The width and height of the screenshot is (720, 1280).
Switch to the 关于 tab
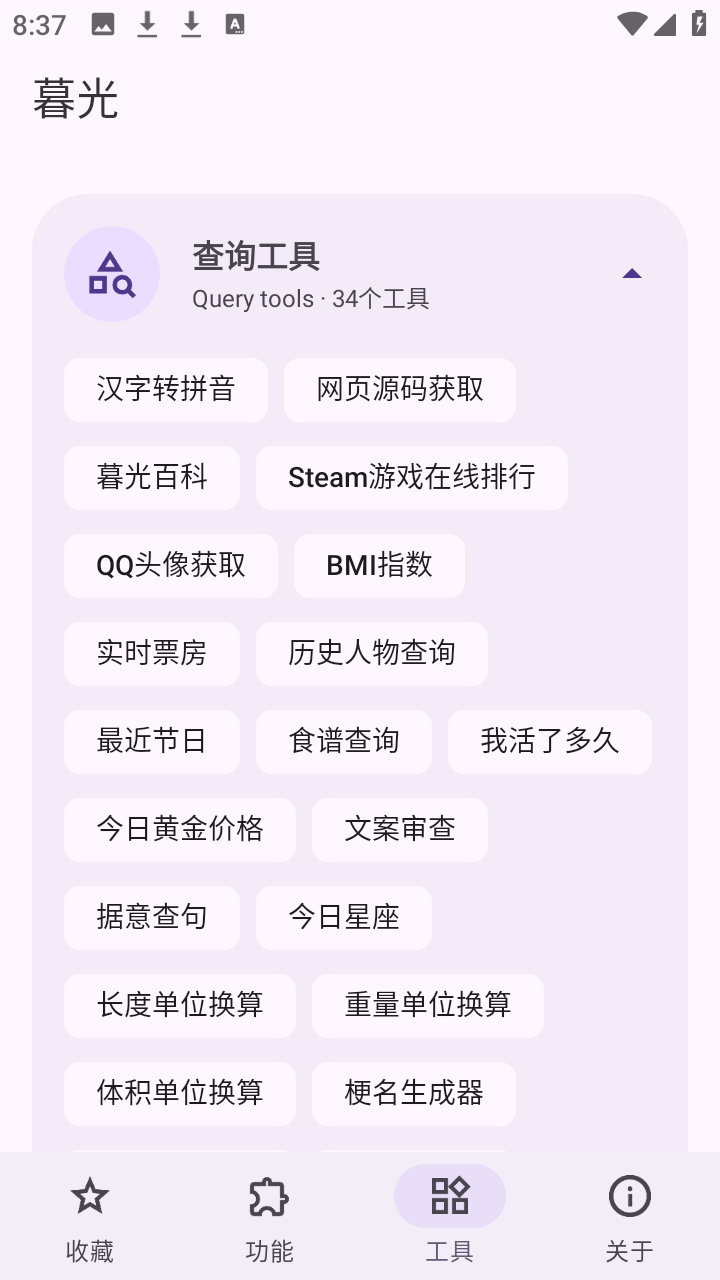click(x=629, y=1215)
